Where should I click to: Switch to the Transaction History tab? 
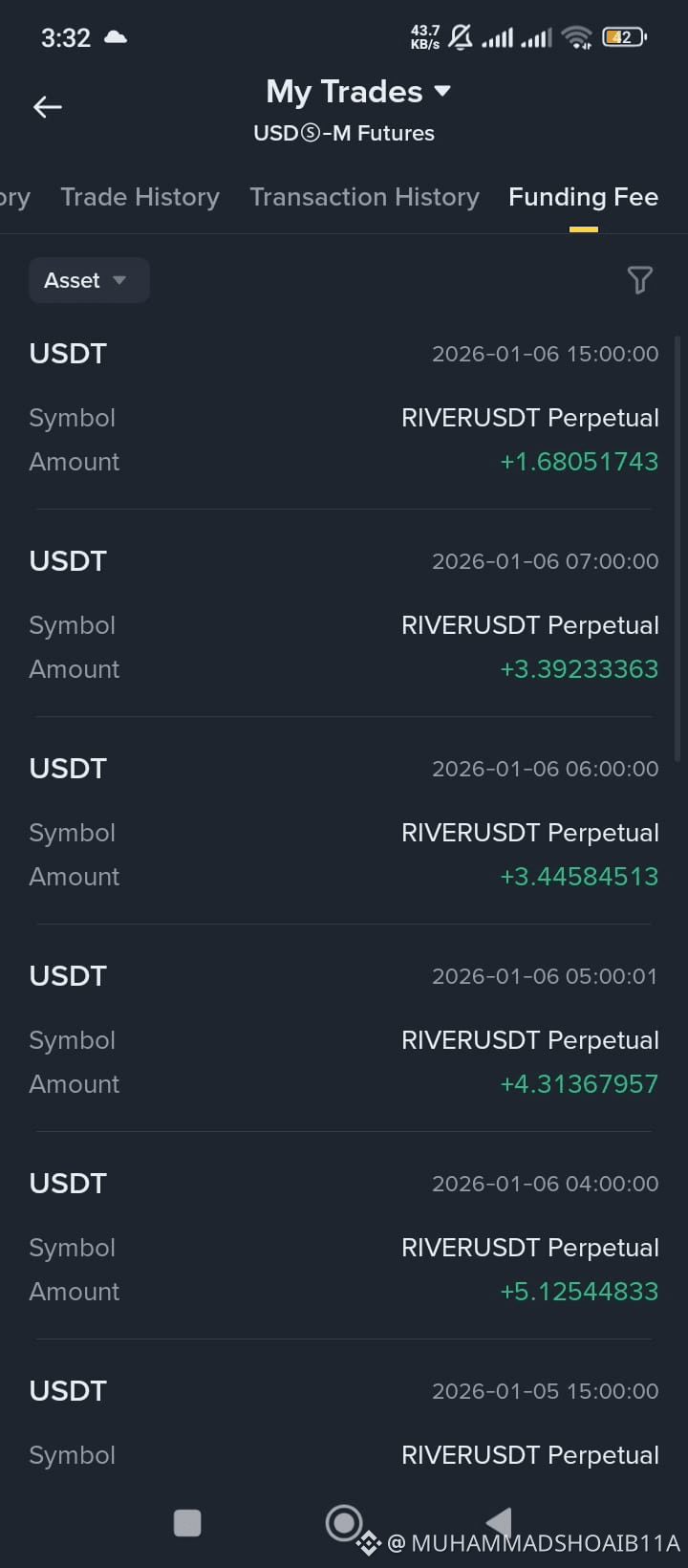364,197
